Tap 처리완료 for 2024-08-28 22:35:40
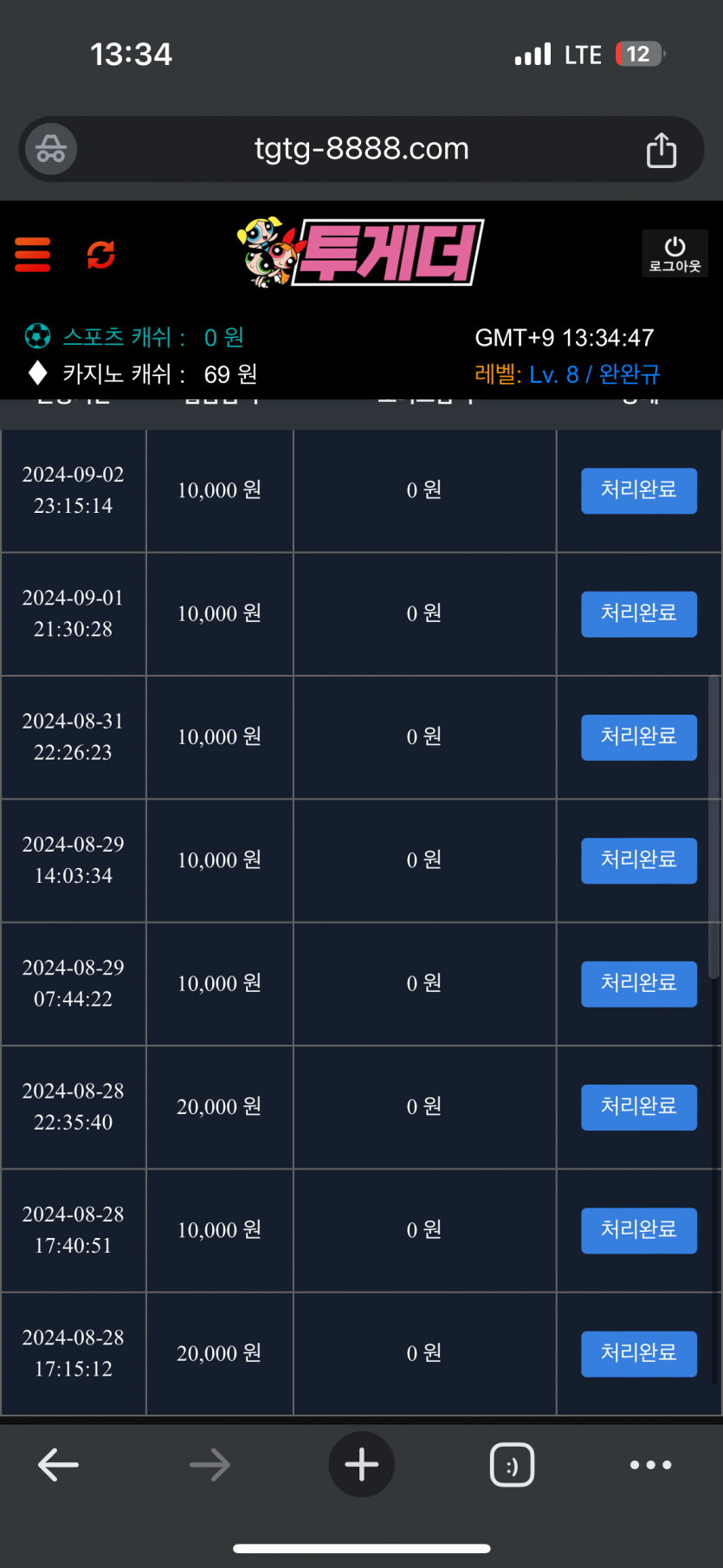Image resolution: width=723 pixels, height=1568 pixels. [639, 1106]
